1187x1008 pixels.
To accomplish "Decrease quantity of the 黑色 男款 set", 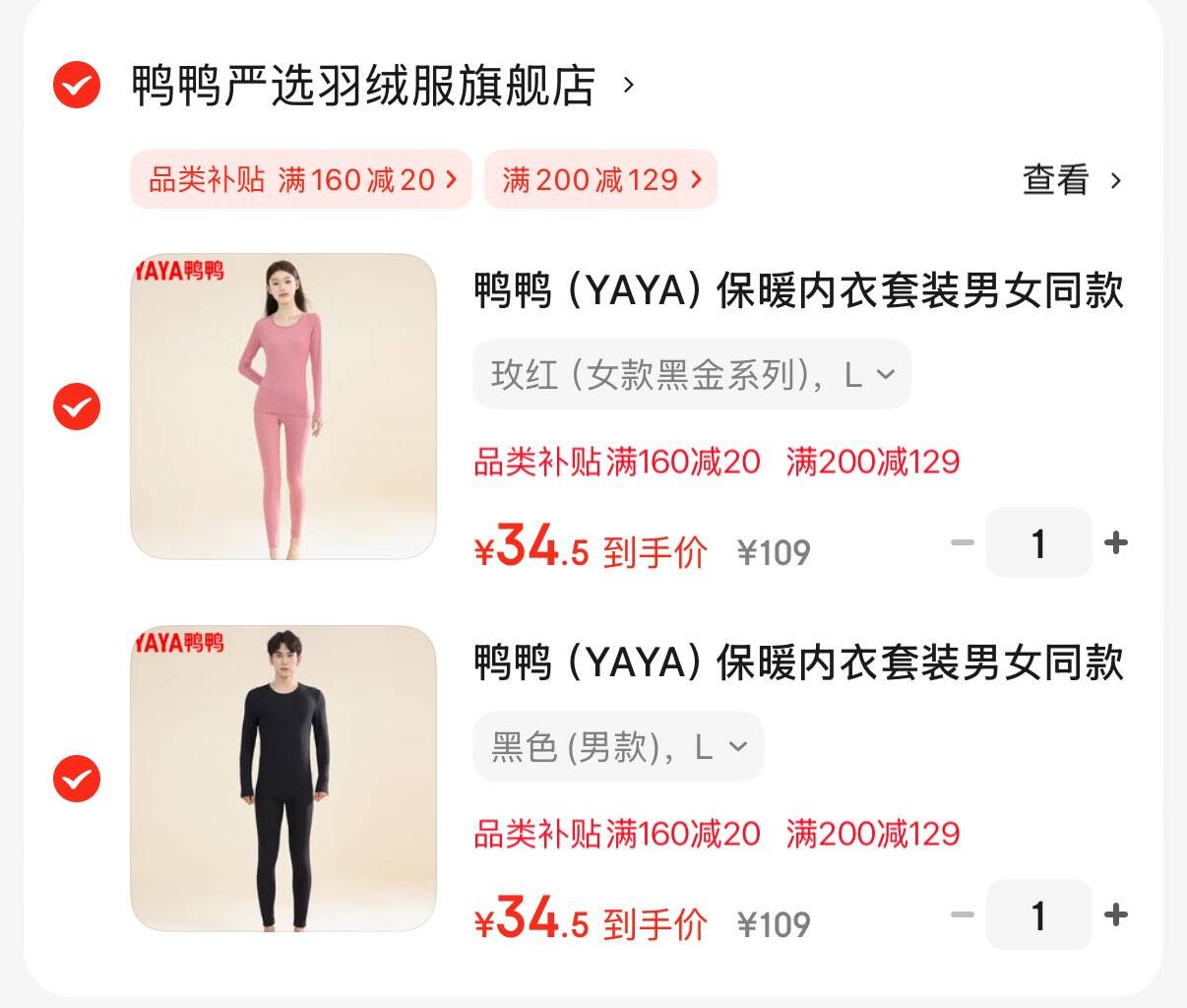I will coord(962,914).
